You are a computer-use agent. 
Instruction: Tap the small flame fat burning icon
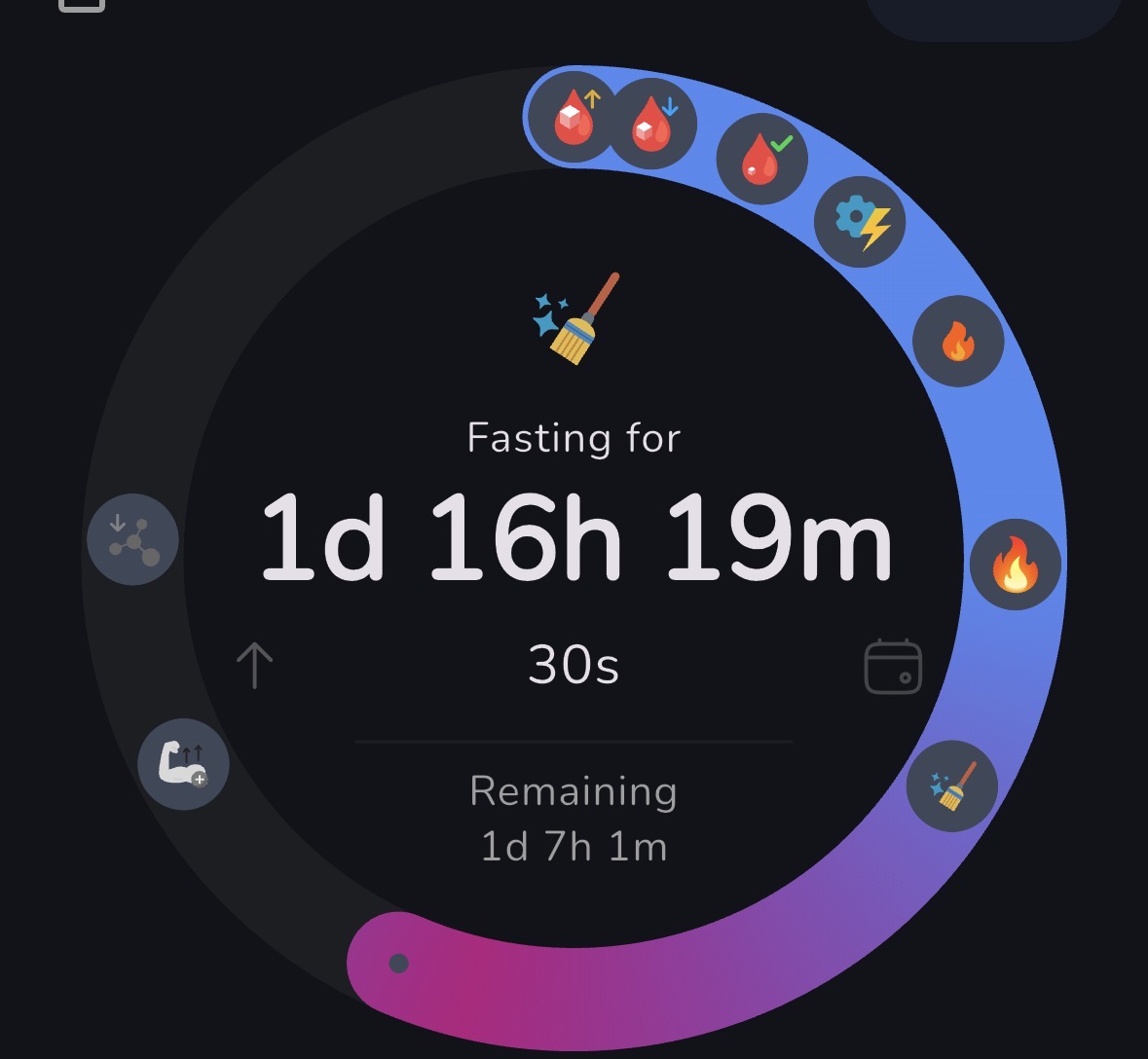(958, 341)
